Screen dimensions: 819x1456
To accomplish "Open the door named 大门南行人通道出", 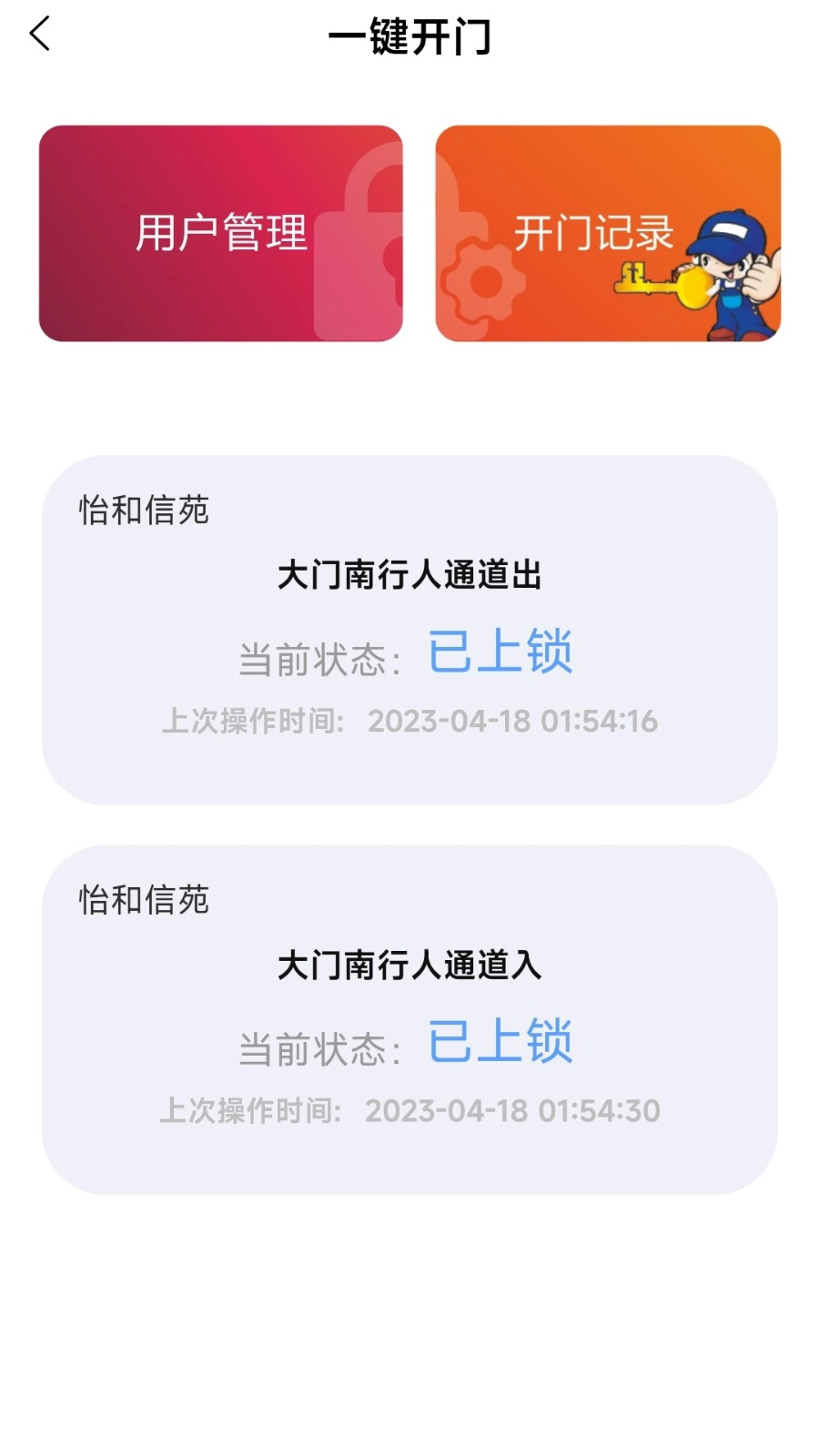I will tap(409, 576).
